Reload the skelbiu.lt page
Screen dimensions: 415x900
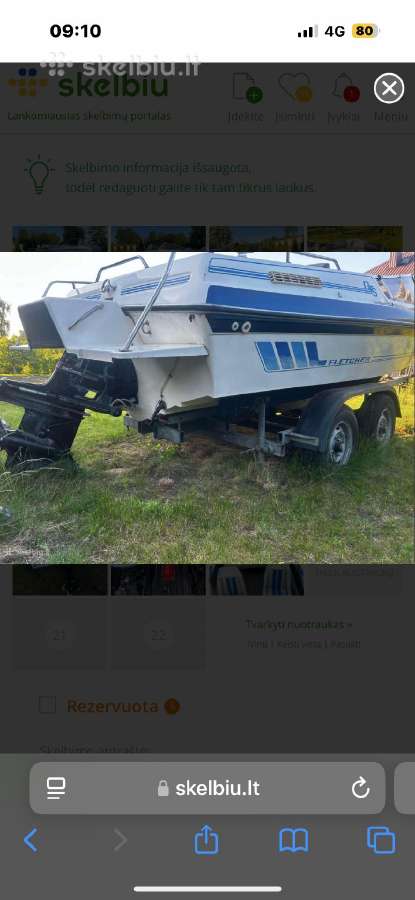(360, 788)
